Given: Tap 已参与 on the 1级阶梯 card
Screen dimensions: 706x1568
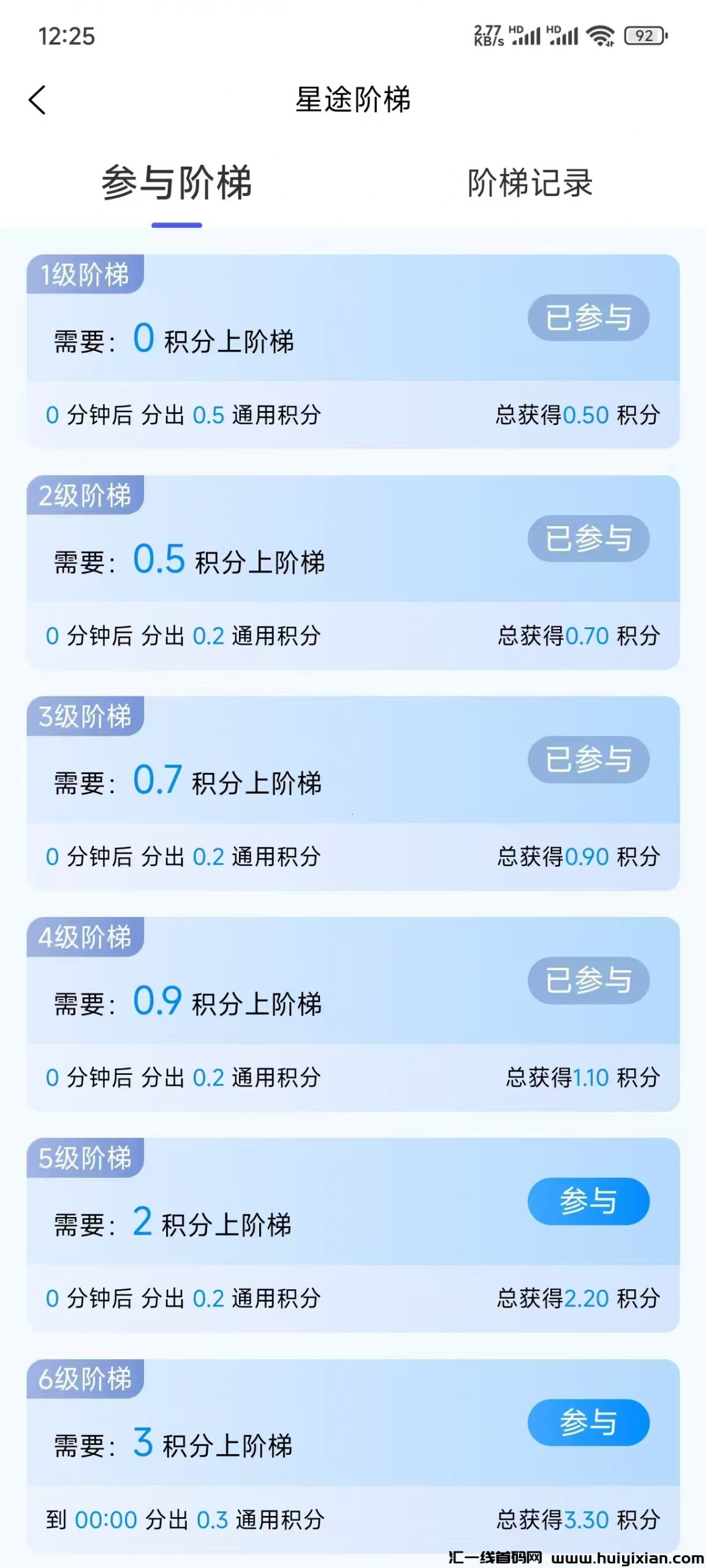Looking at the screenshot, I should [x=588, y=318].
